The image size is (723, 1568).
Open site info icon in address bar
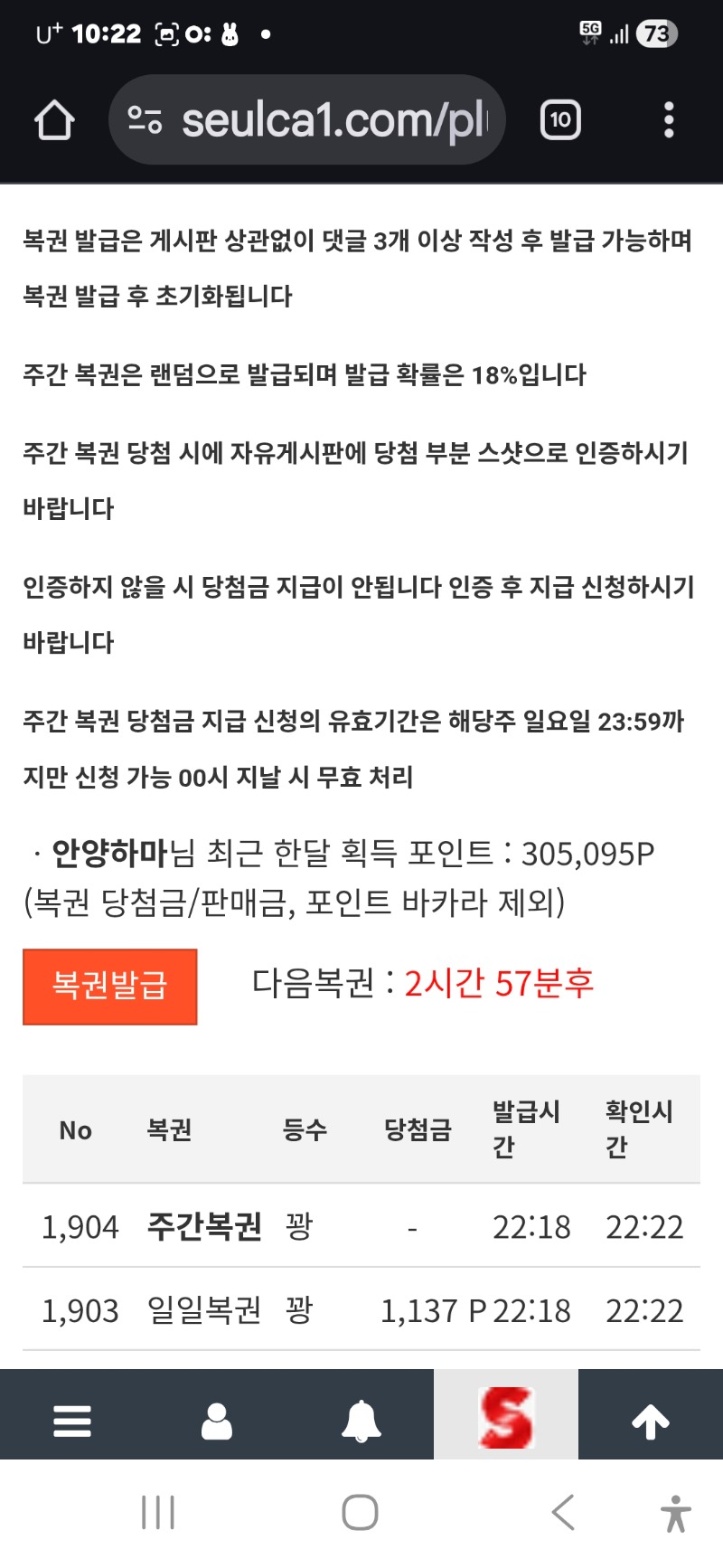tap(145, 120)
